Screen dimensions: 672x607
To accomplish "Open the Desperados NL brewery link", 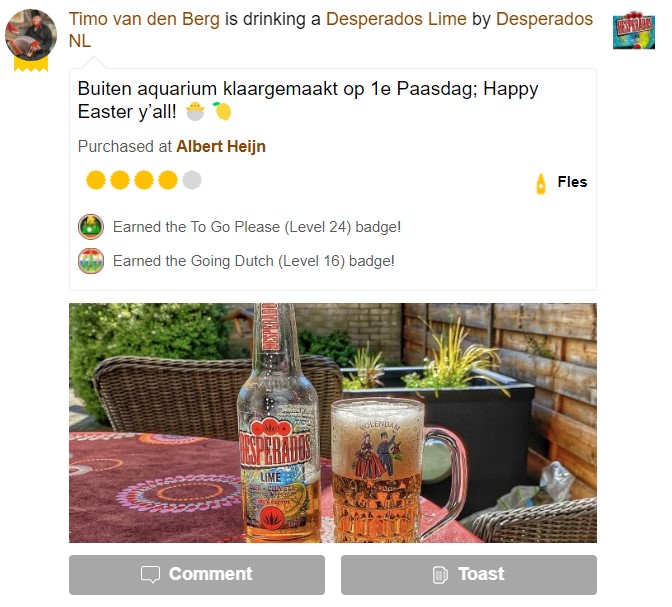I will (543, 20).
